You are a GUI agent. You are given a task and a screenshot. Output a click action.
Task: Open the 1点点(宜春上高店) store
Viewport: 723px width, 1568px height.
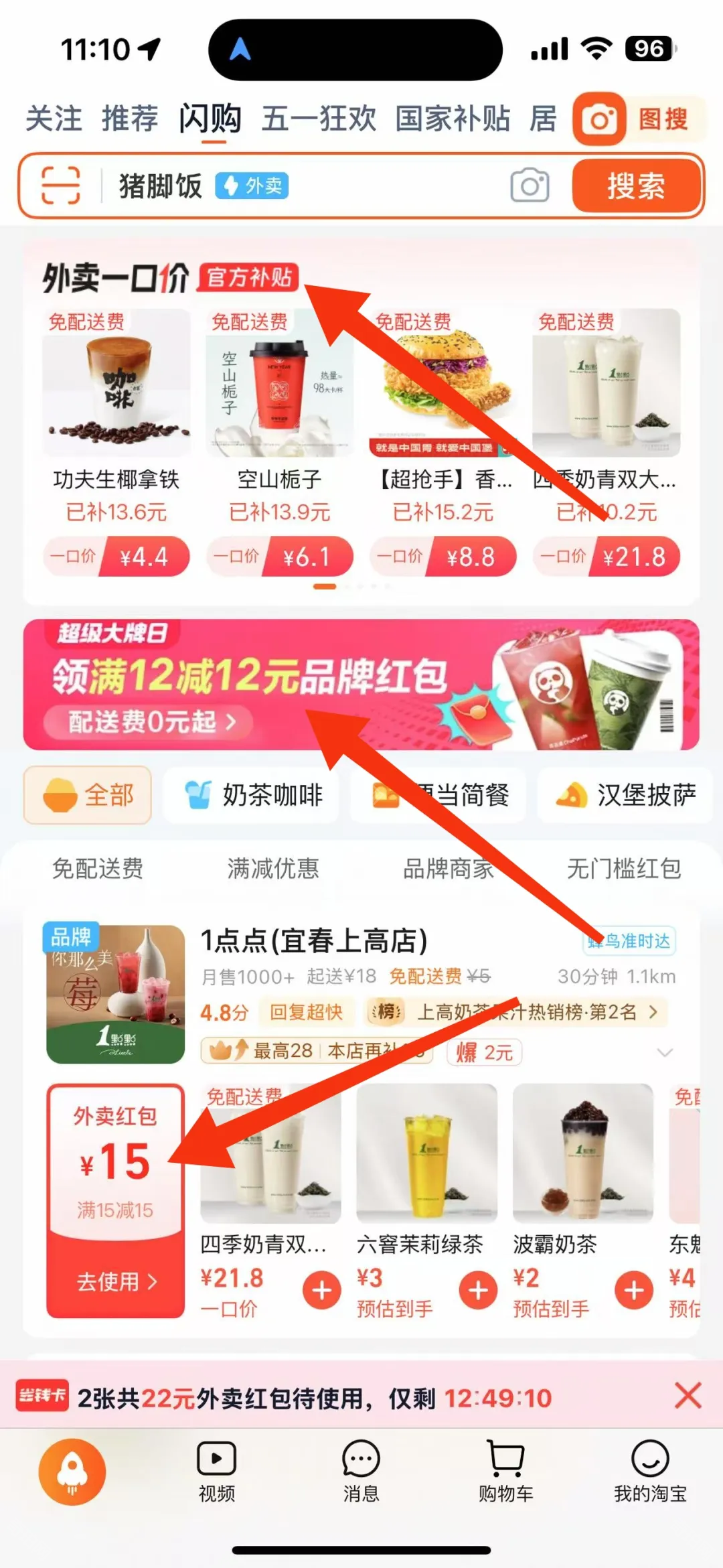315,941
